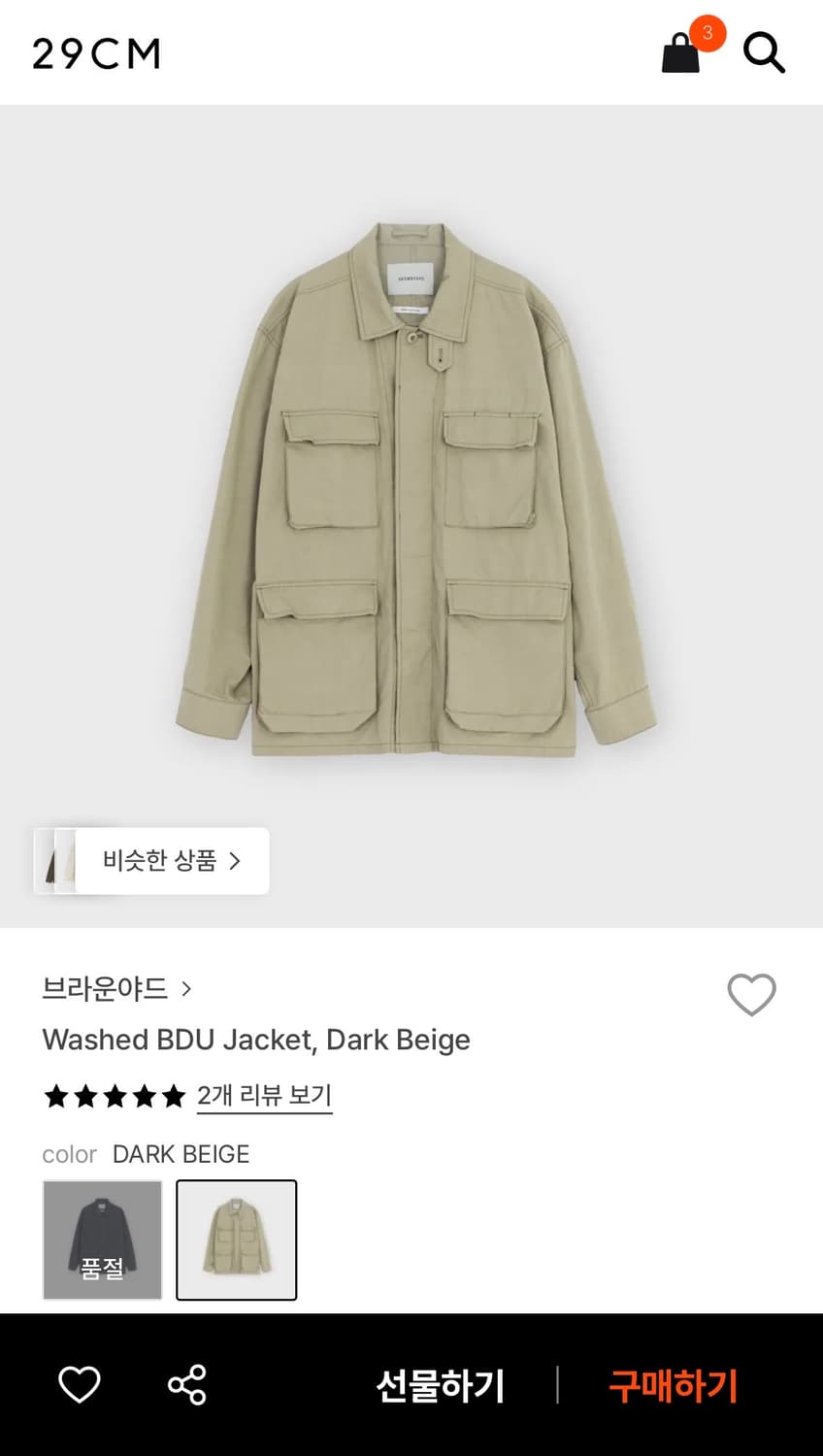The height and width of the screenshot is (1456, 823).
Task: Open the 선물하기 gift option
Action: pos(440,1386)
